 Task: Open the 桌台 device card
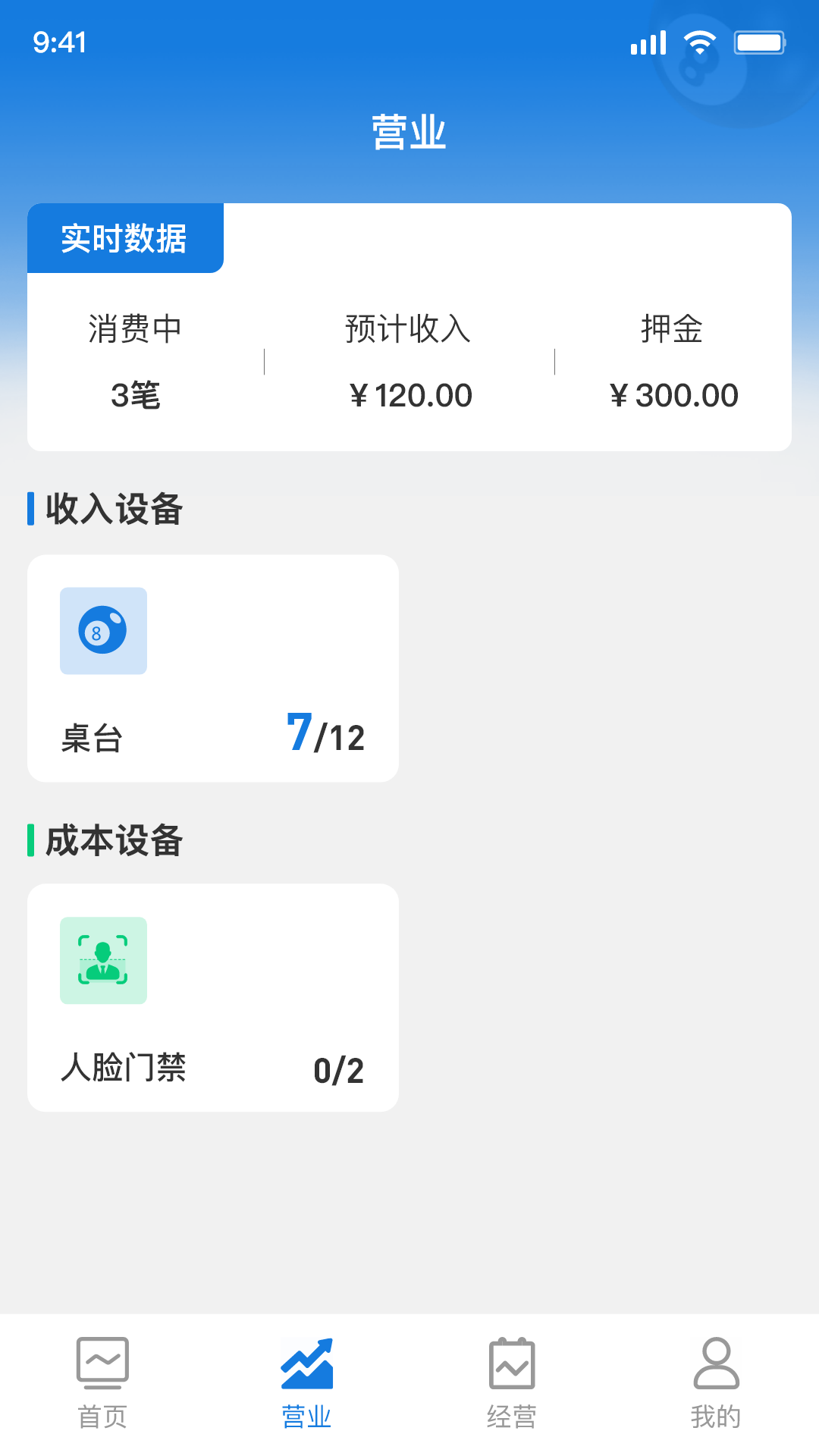tap(212, 667)
